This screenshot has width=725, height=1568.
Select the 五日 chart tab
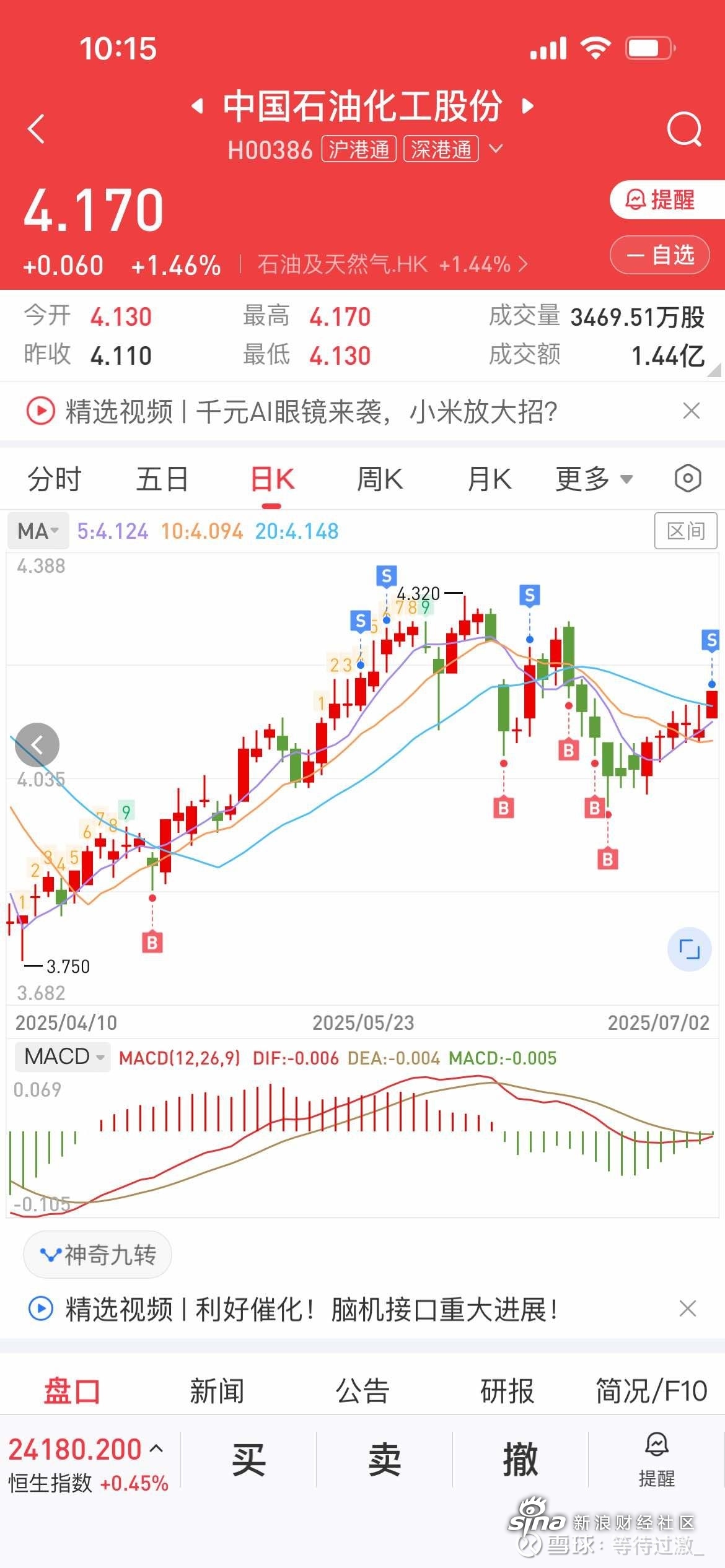[162, 479]
